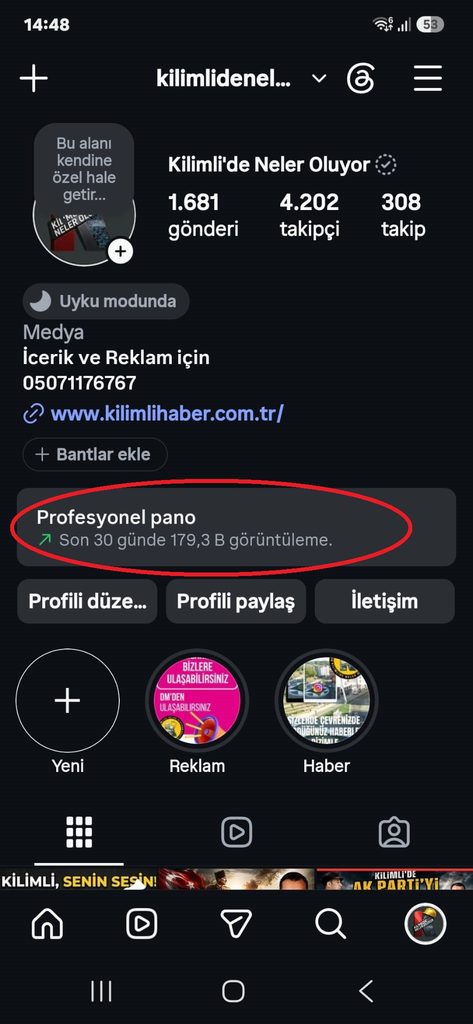473x1024 pixels.
Task: Tap Profili düzenle button
Action: tap(87, 601)
